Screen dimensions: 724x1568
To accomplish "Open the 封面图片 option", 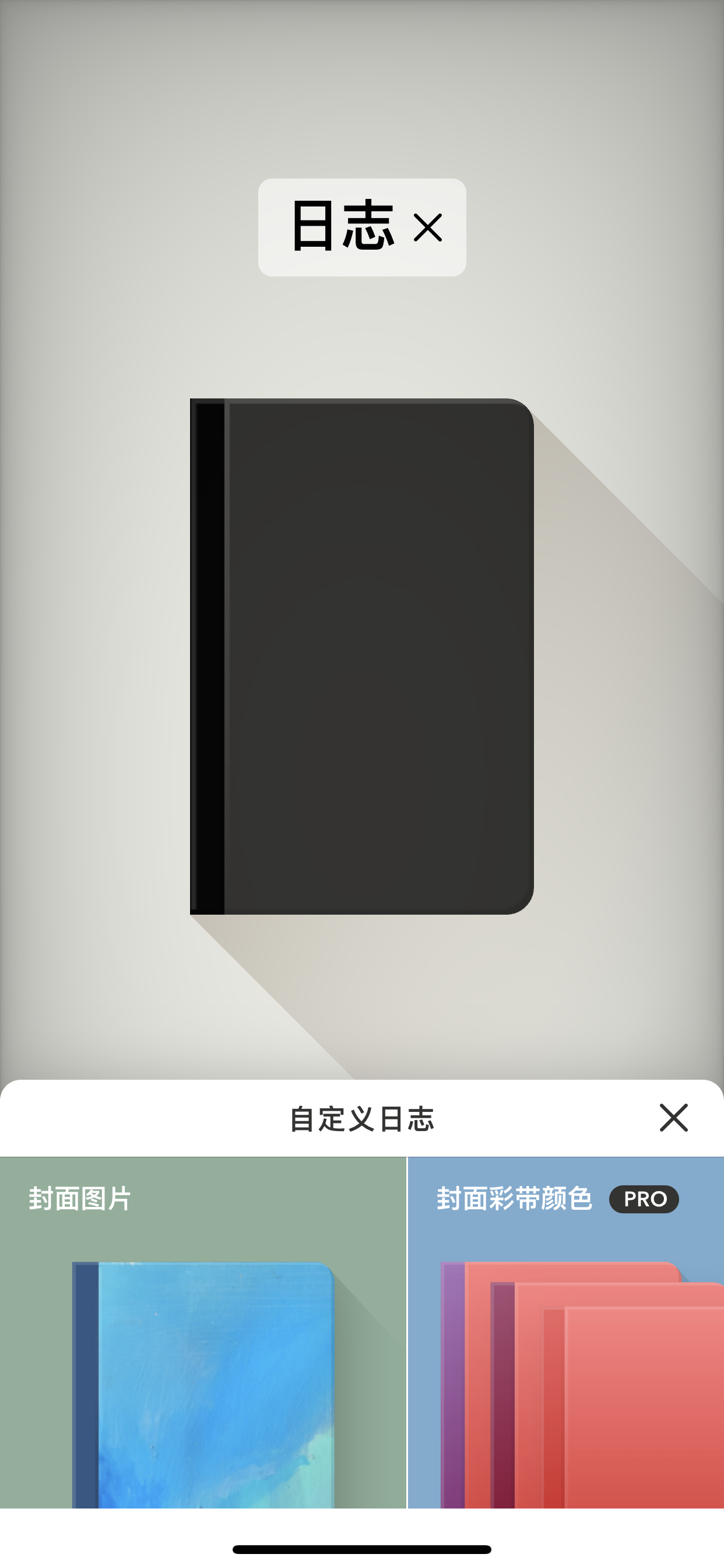I will [203, 1332].
